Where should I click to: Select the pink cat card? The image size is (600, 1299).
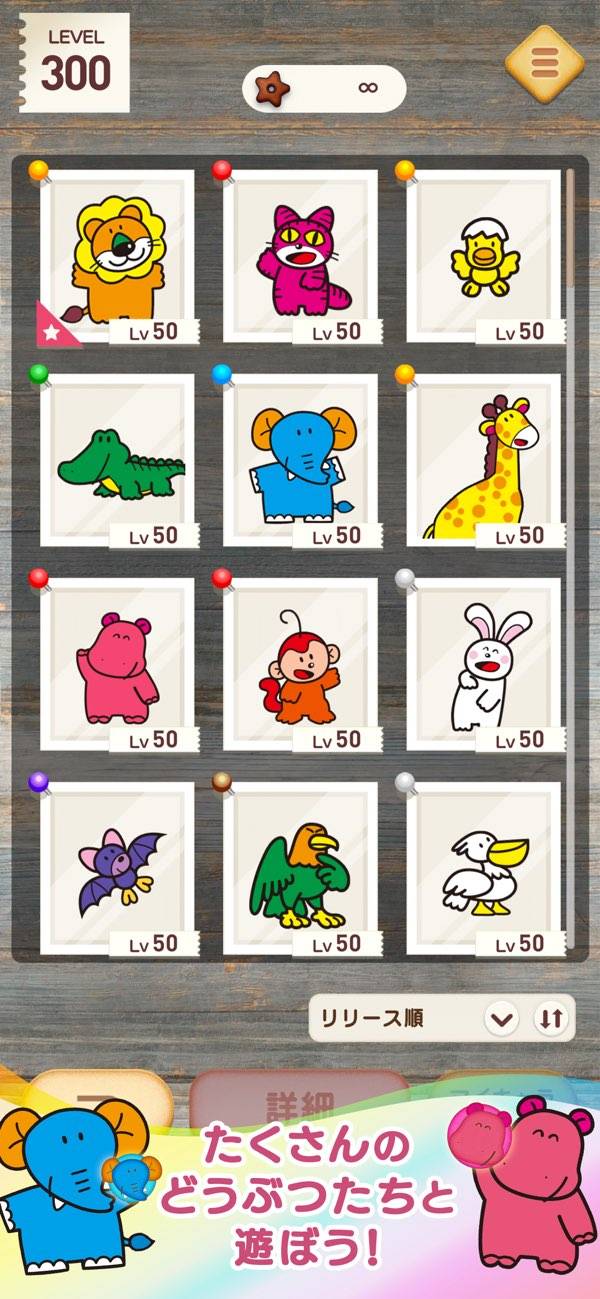click(x=300, y=258)
